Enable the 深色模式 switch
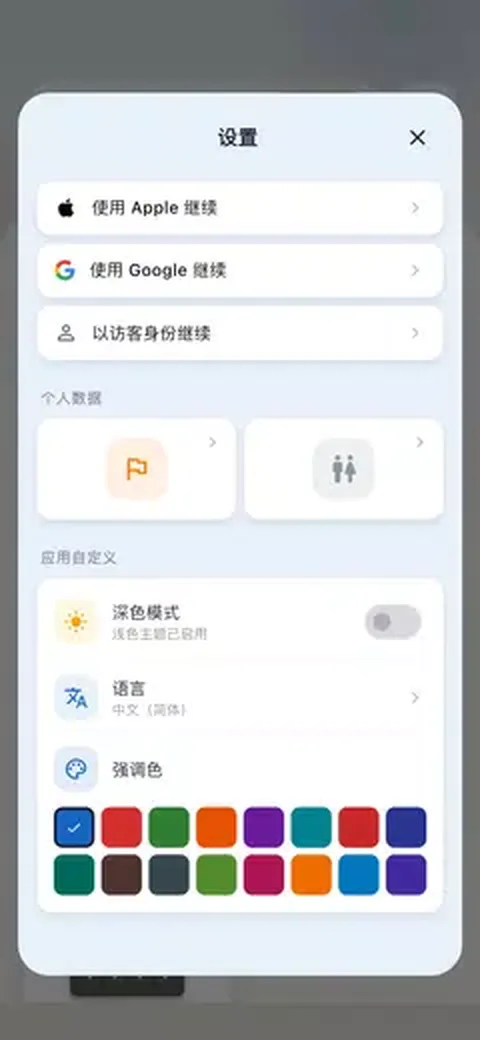 click(392, 622)
